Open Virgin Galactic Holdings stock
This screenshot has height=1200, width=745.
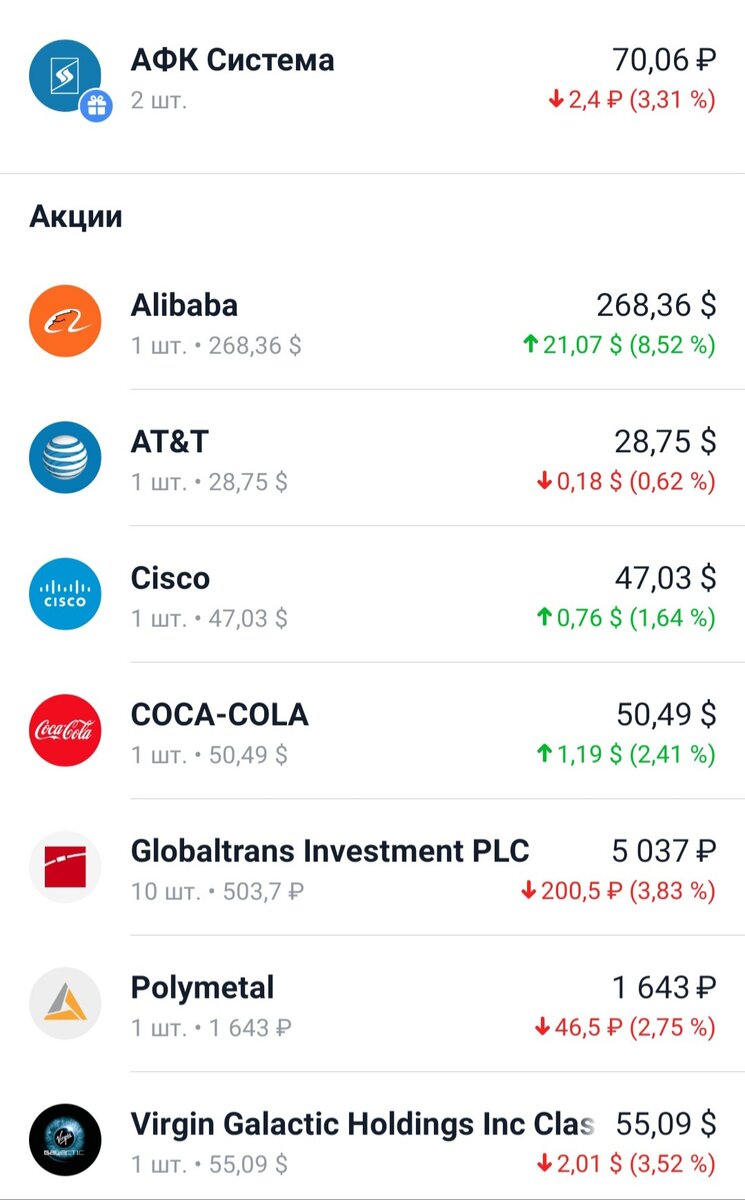point(372,1136)
